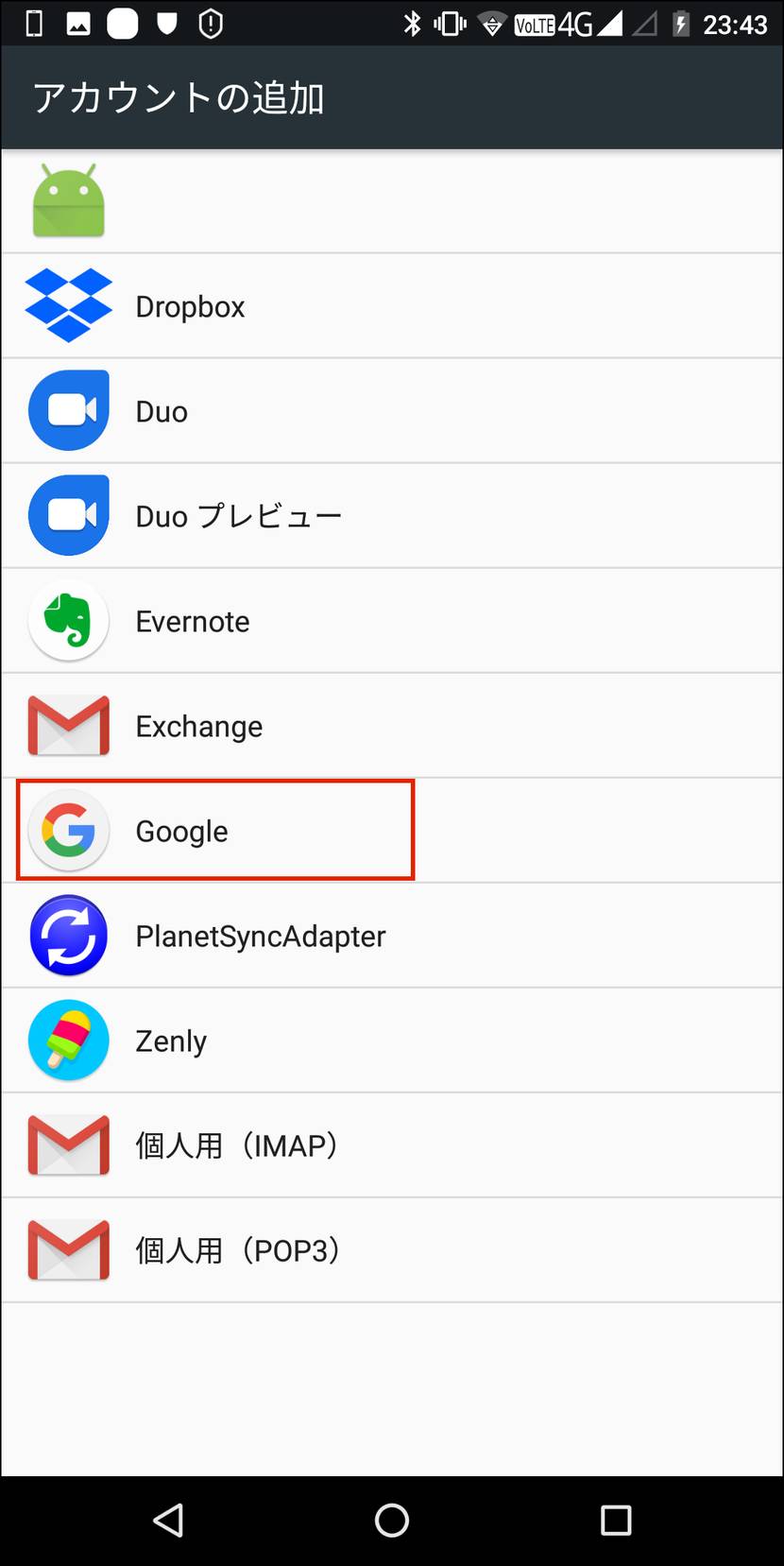The image size is (784, 1566).
Task: Select the unlabeled Android robot account row
Action: click(x=392, y=201)
